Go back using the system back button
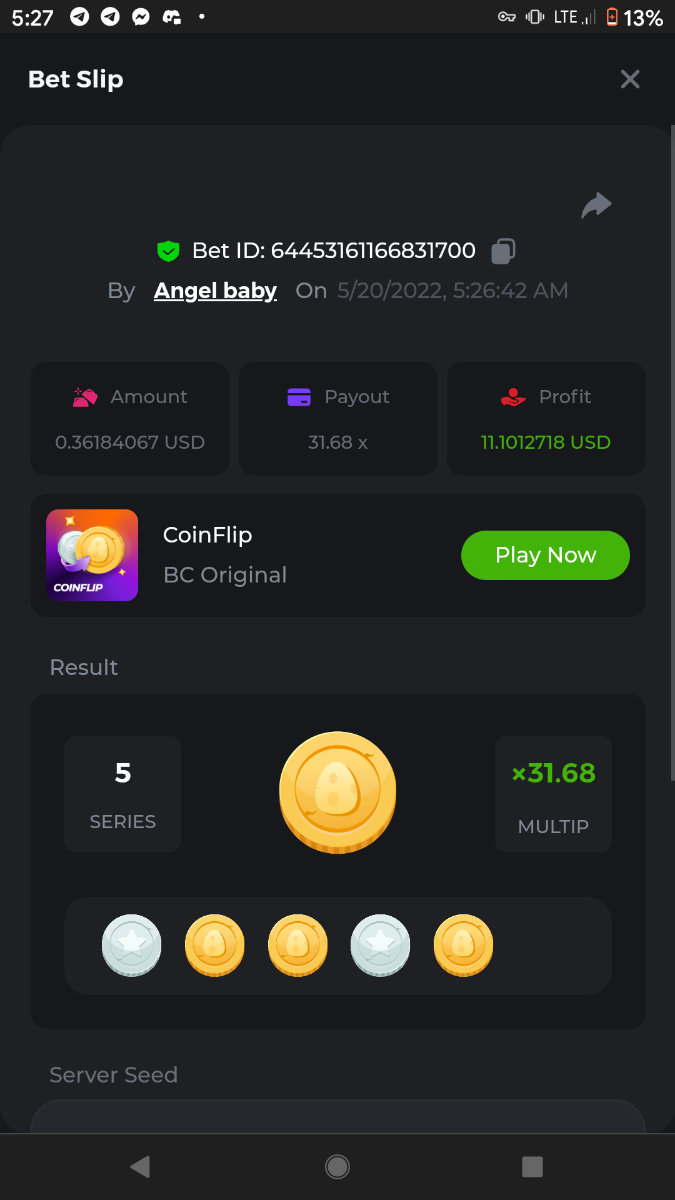 pyautogui.click(x=140, y=1166)
